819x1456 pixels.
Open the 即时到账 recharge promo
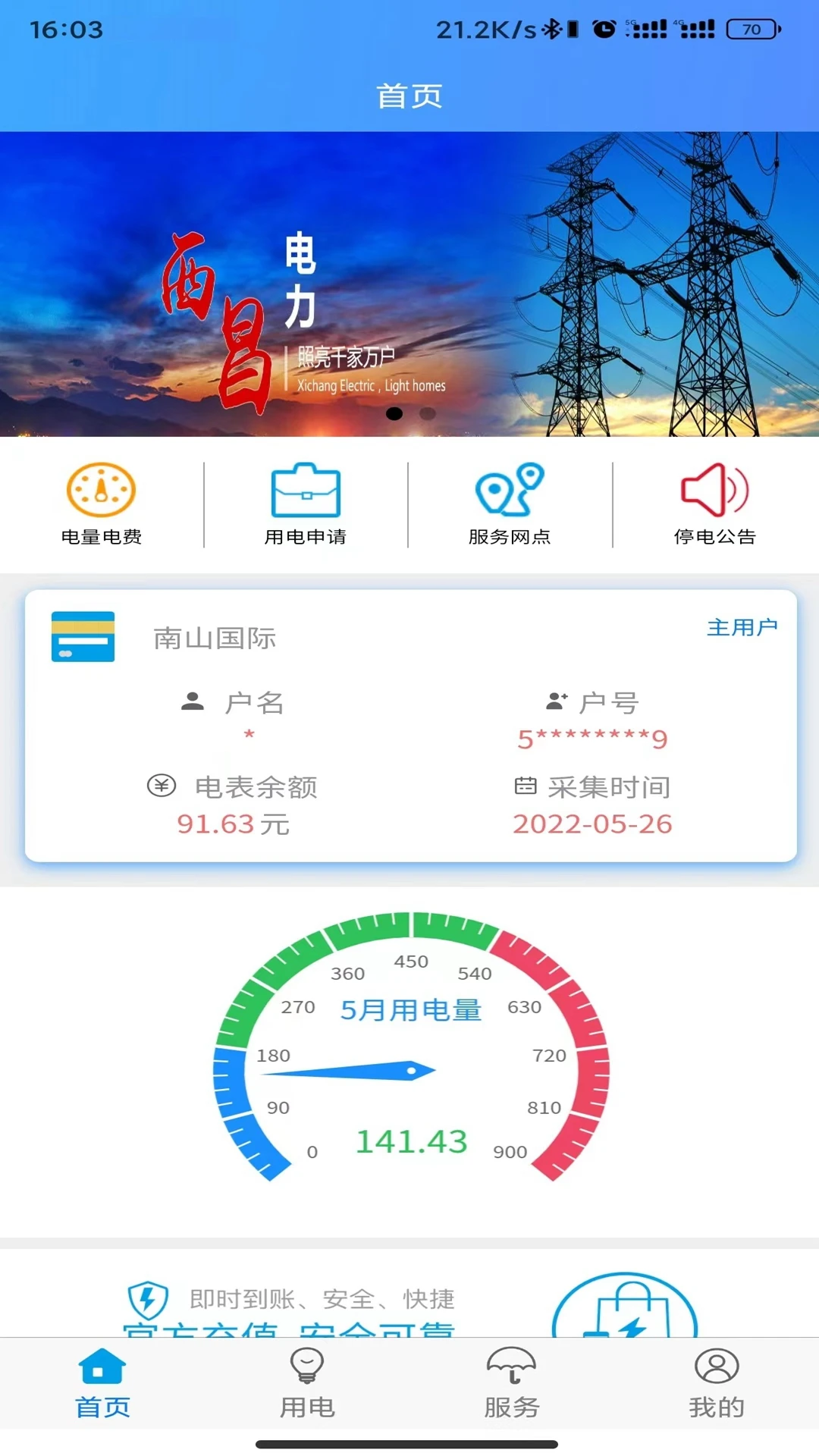coord(409,1298)
